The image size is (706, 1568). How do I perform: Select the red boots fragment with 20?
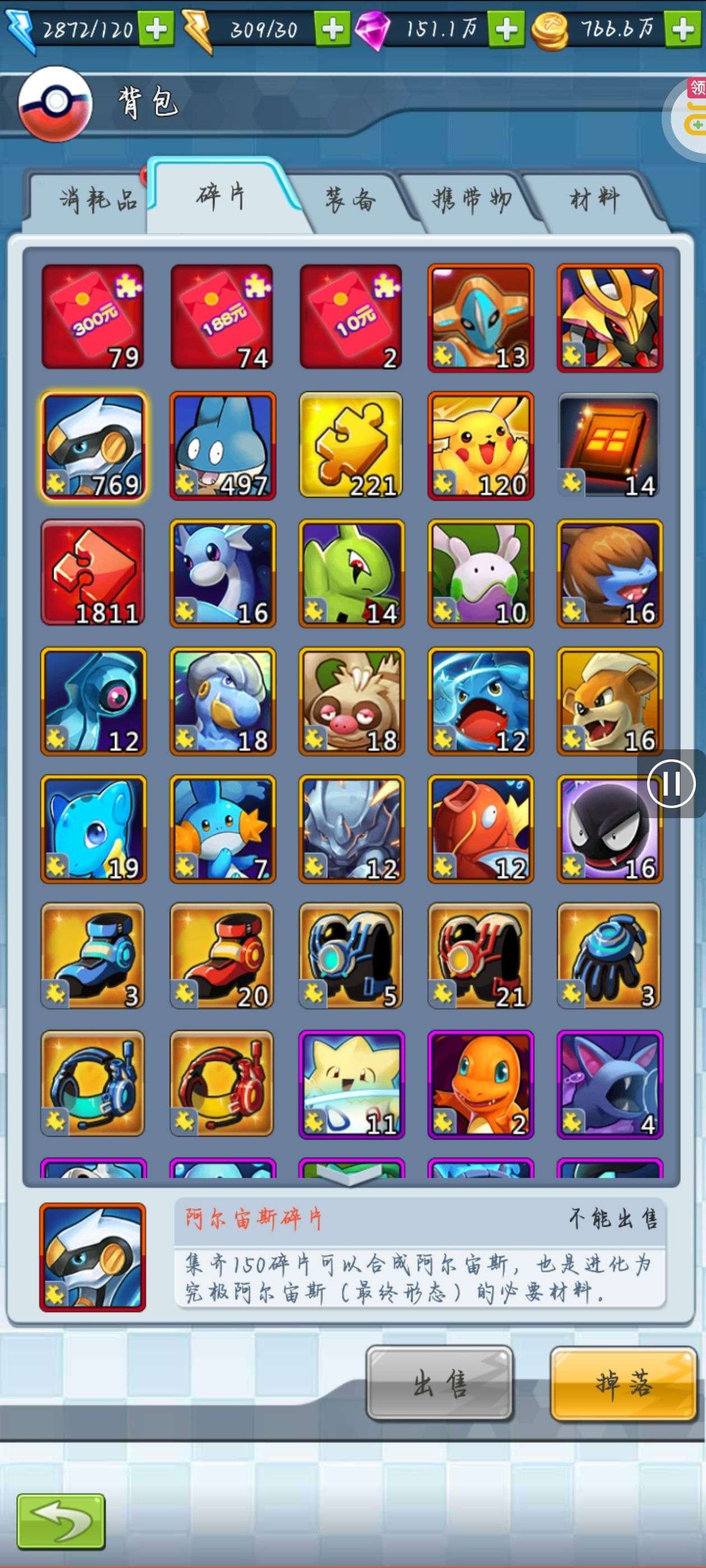[222, 956]
